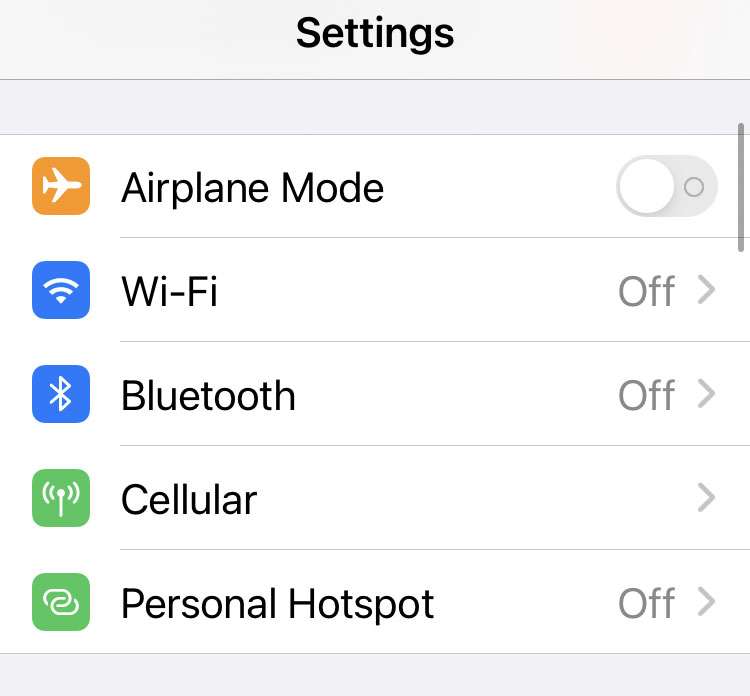
Task: Open the Bluetooth settings row
Action: coord(375,395)
